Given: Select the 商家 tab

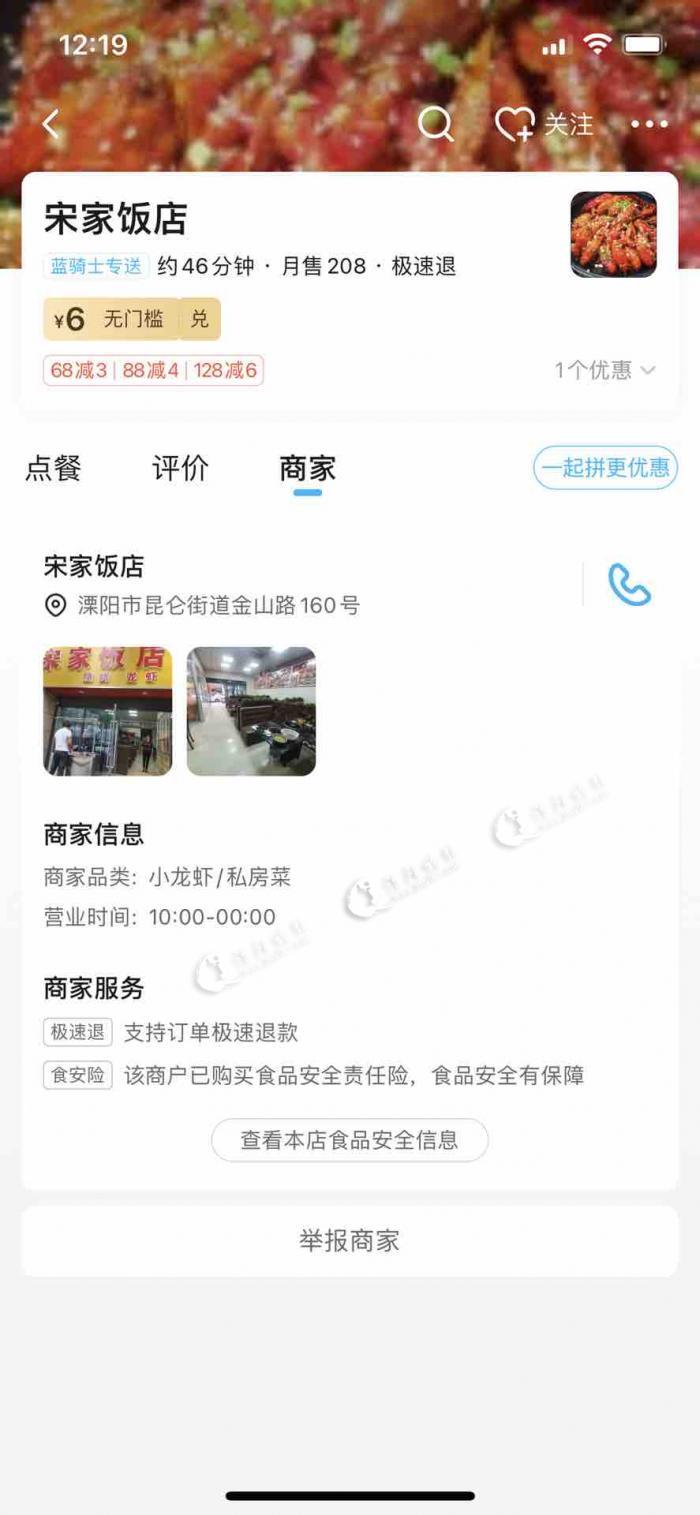Looking at the screenshot, I should point(307,468).
